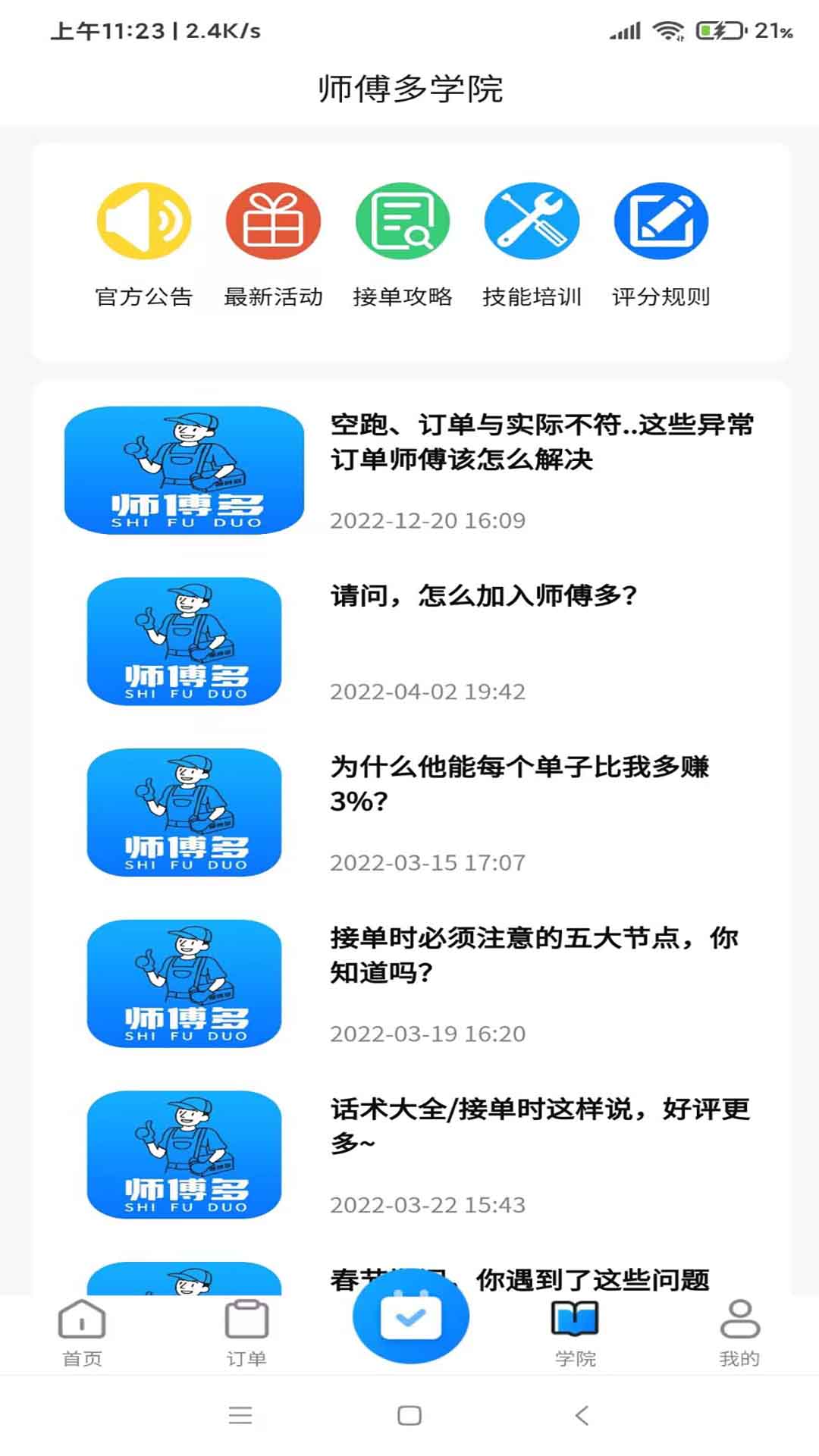Select the 接单攻略 guide icon

(x=402, y=221)
